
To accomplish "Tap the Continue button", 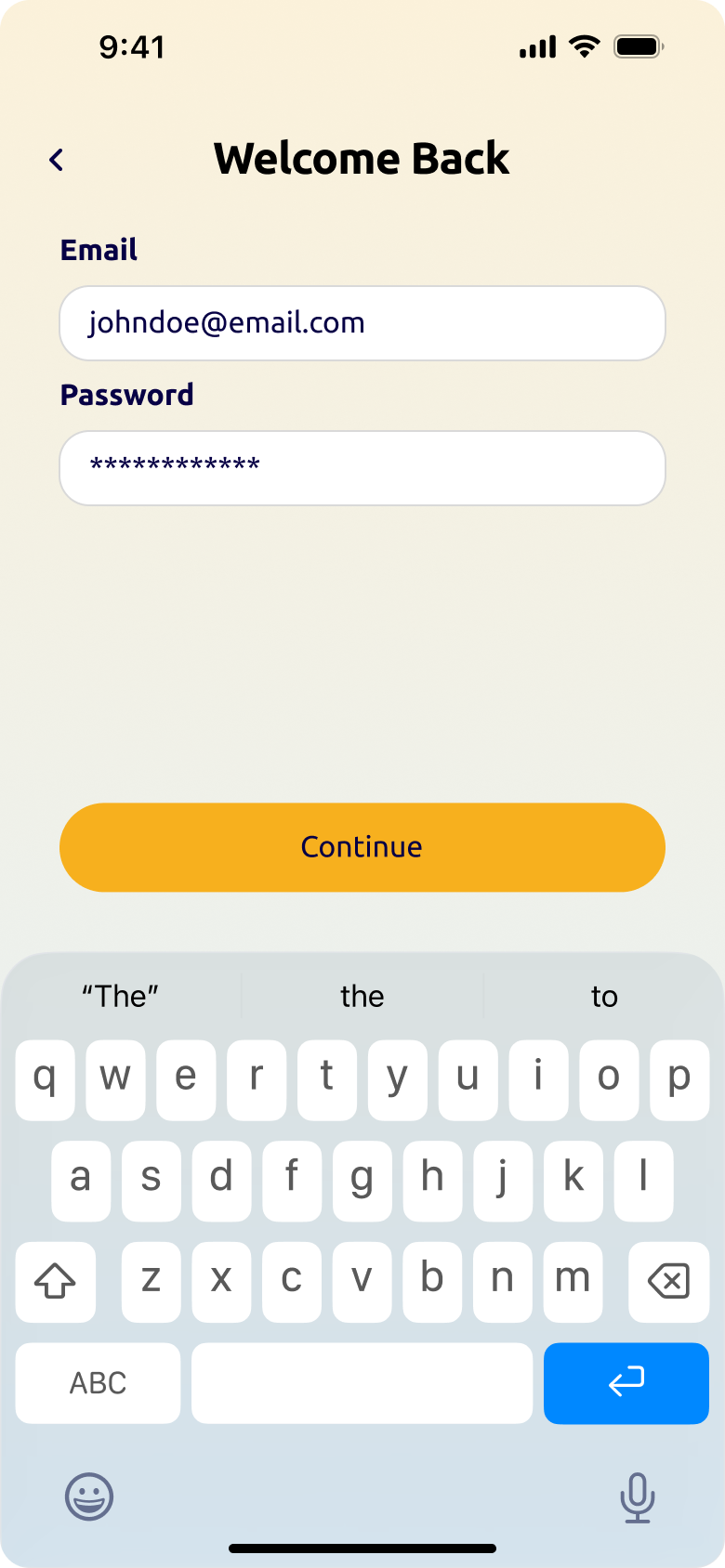I will click(362, 847).
